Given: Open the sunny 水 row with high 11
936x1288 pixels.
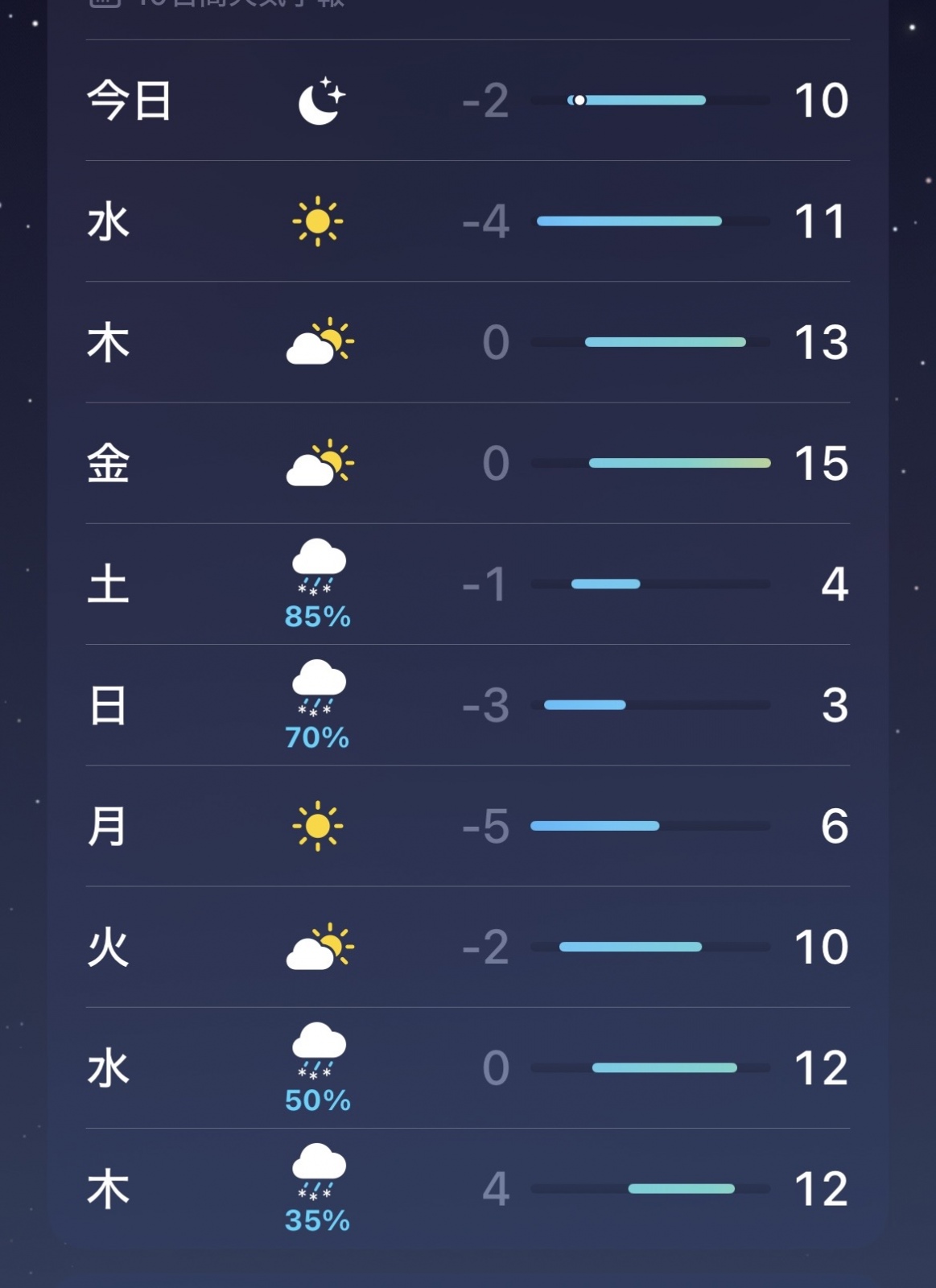Looking at the screenshot, I should (467, 221).
